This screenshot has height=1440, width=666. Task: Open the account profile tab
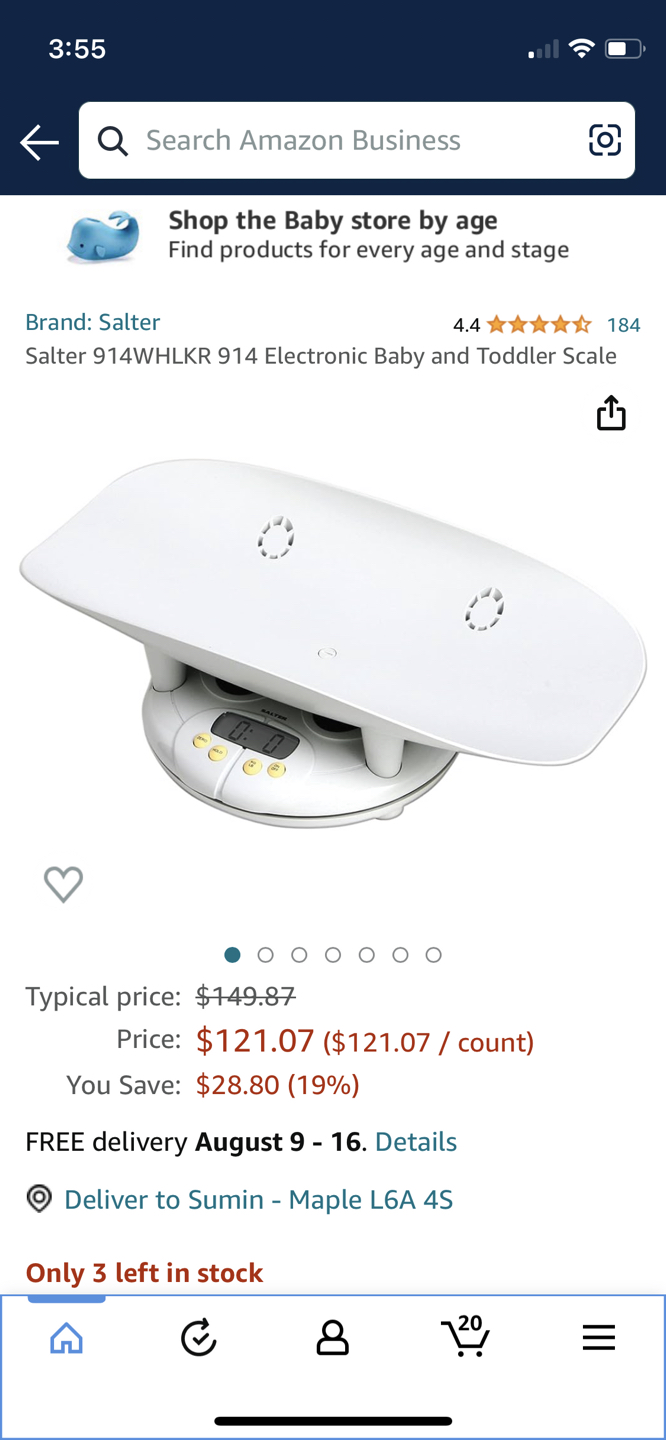332,1338
